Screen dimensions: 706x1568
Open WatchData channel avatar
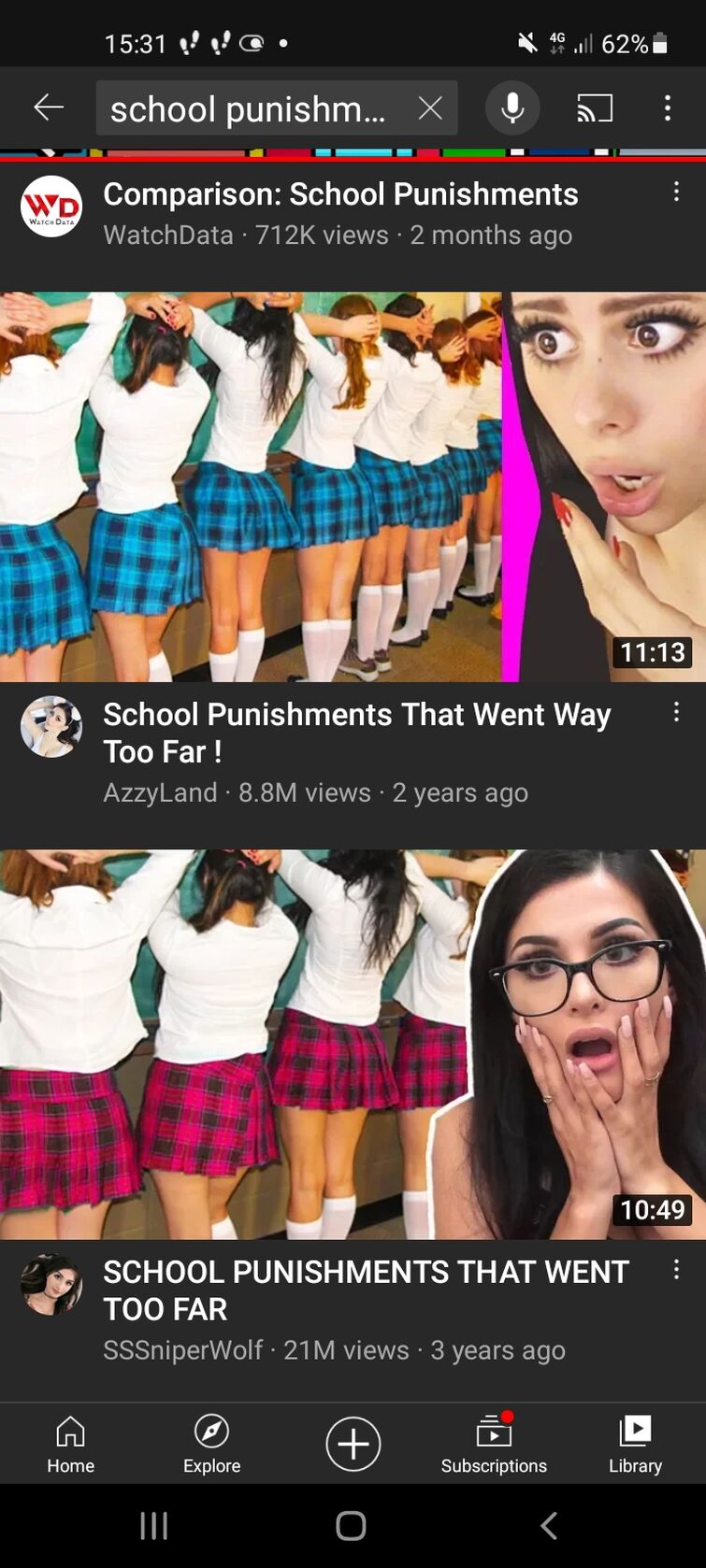pos(51,207)
